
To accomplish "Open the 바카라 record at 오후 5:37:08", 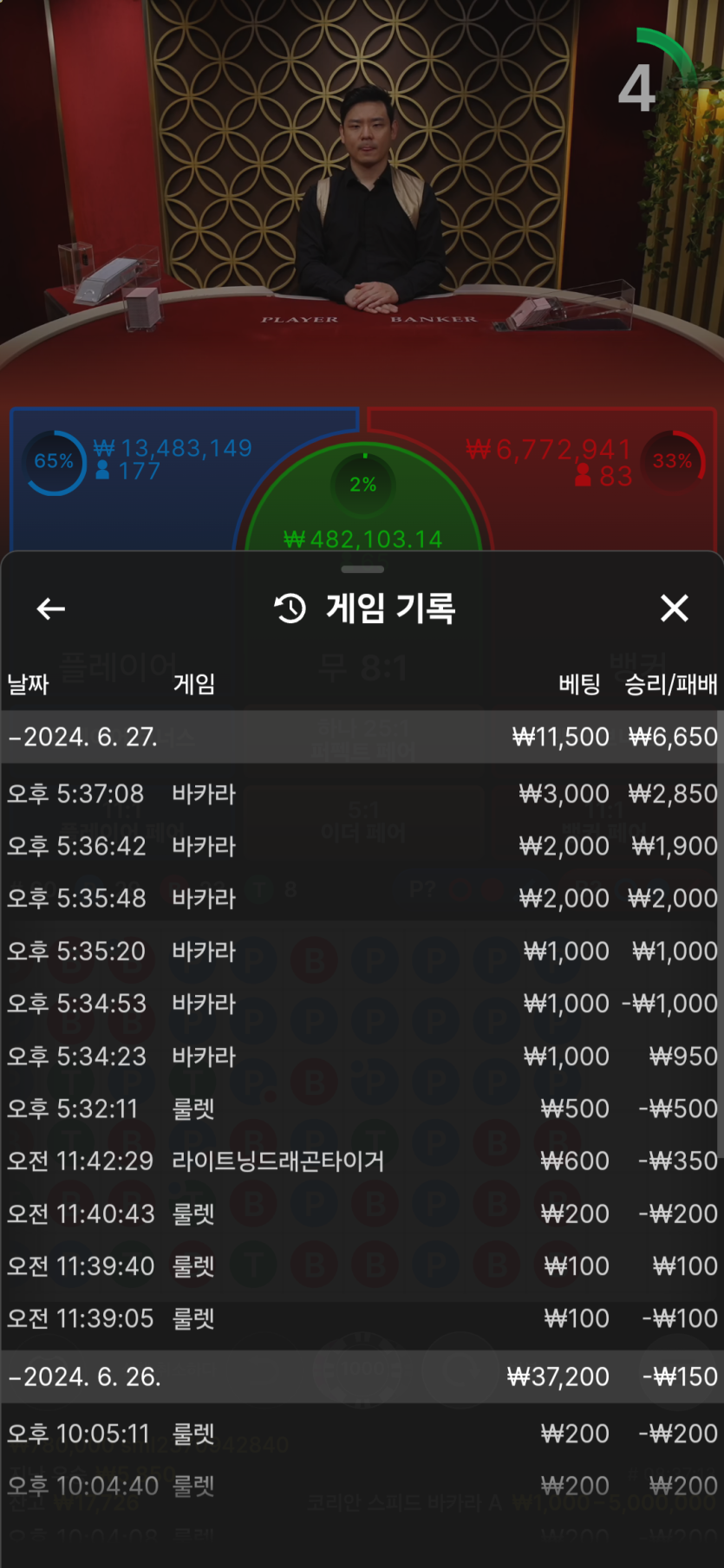I will tap(362, 794).
